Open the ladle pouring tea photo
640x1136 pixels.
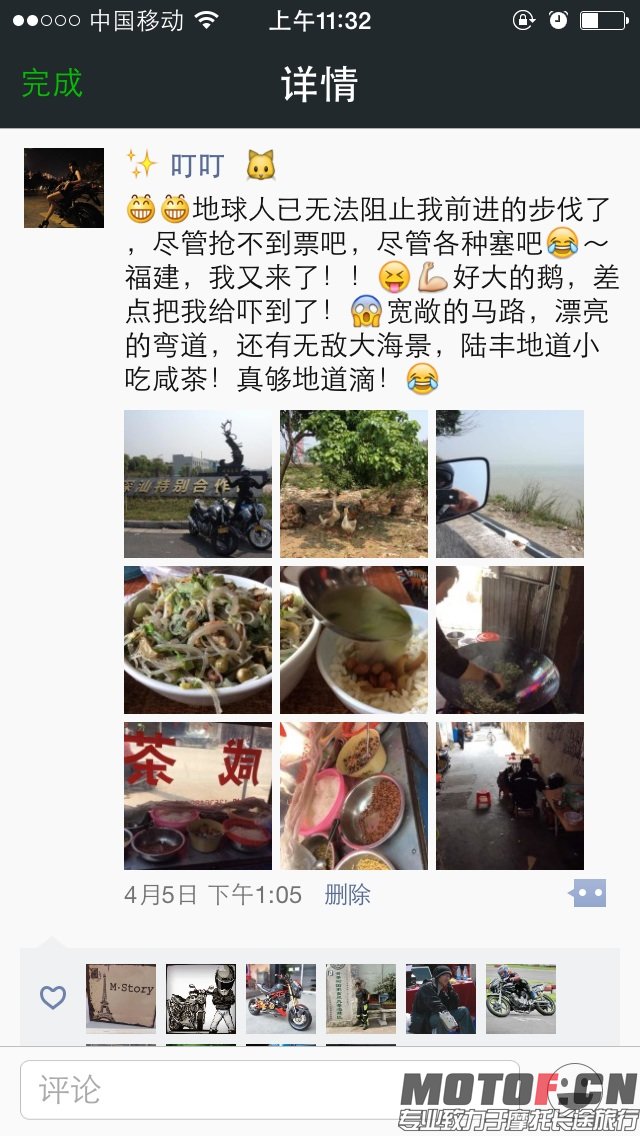[x=354, y=640]
